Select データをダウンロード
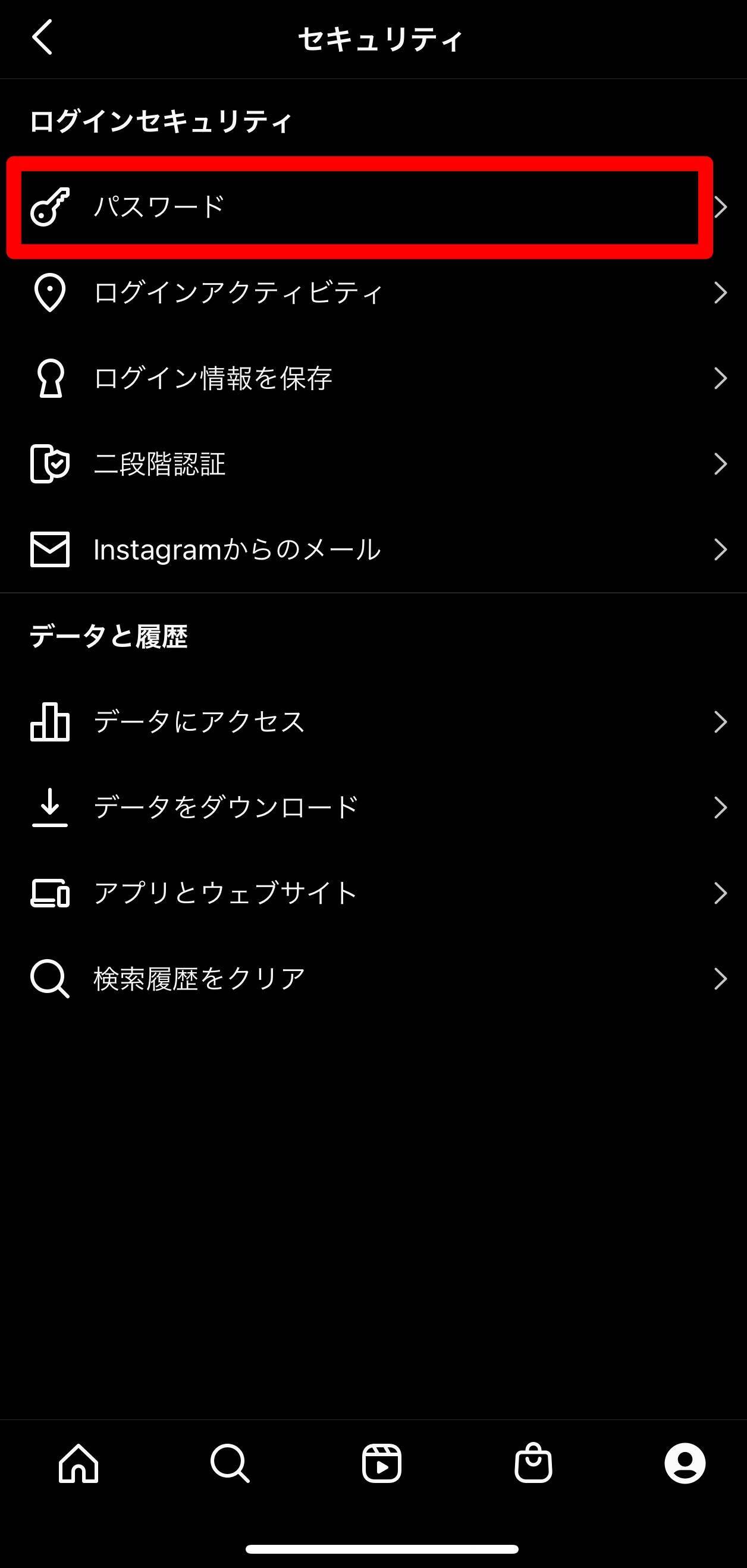 pyautogui.click(x=372, y=807)
